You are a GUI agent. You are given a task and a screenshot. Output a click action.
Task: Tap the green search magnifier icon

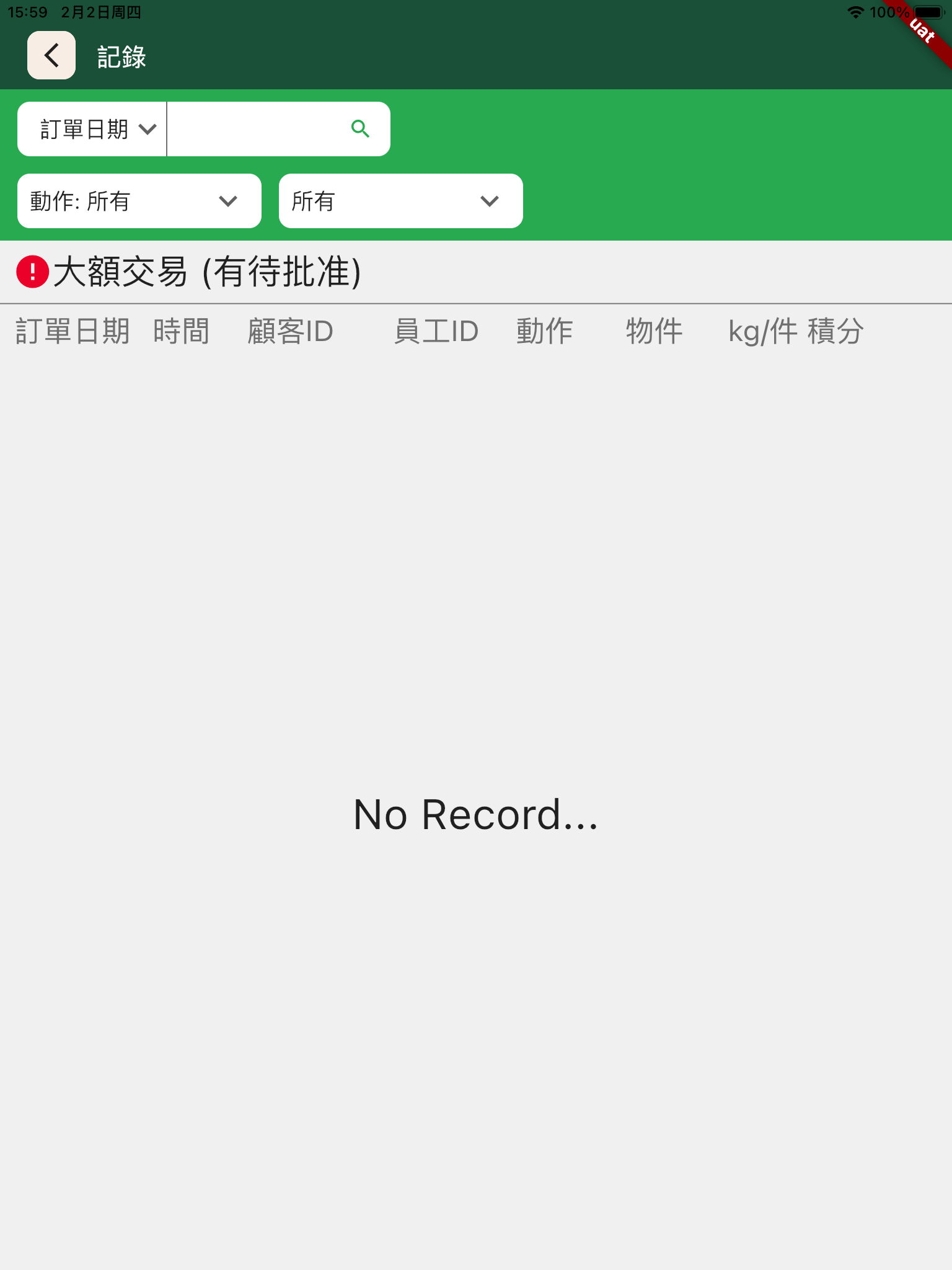(360, 129)
